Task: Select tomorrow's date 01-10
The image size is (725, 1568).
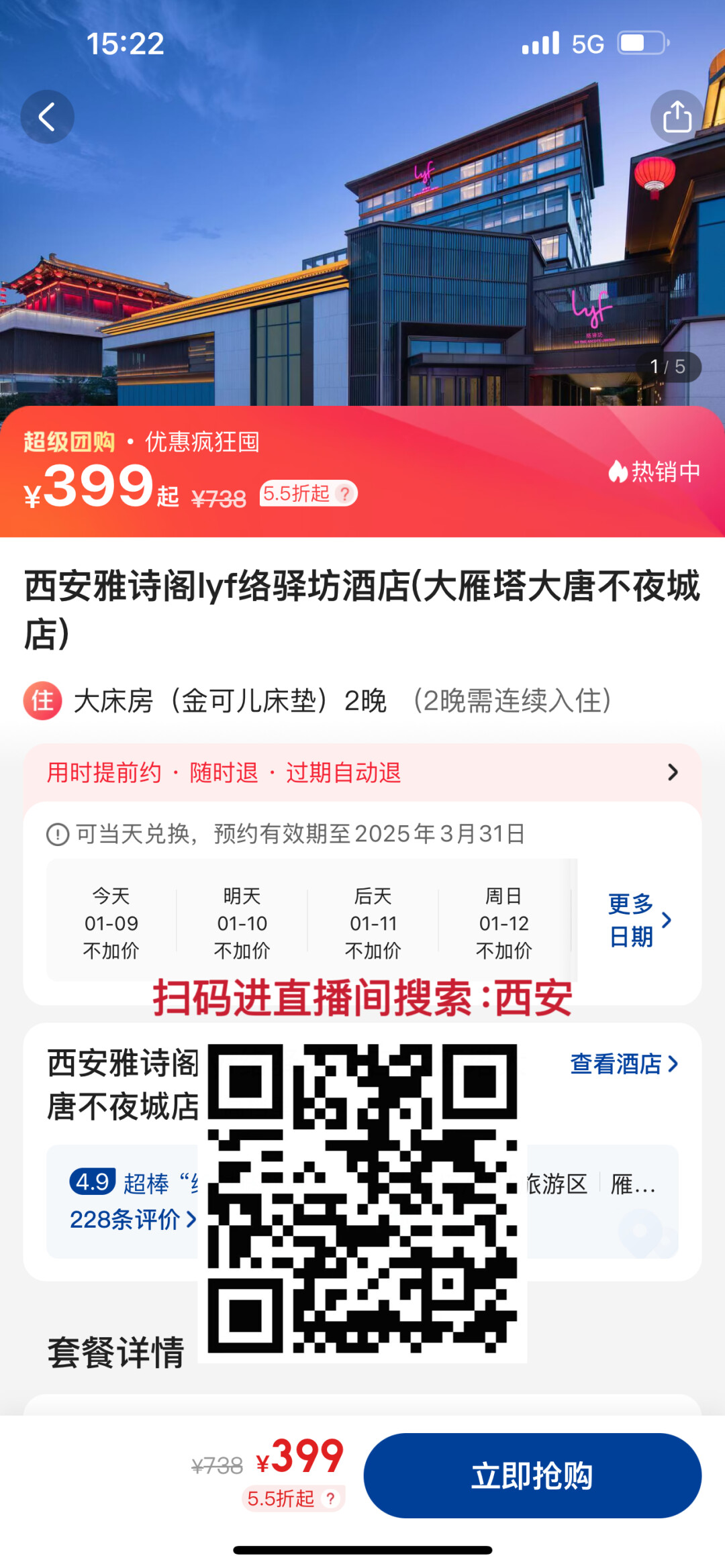Action: point(242,923)
